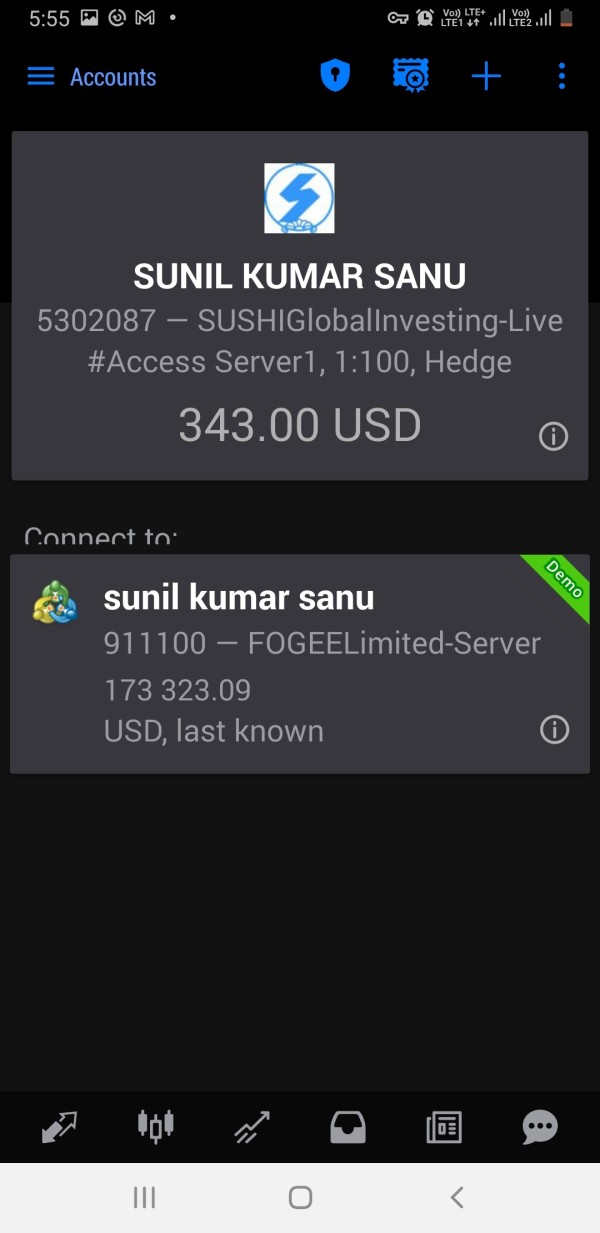Open the hamburger menu next to Accounts
The image size is (600, 1233).
click(40, 77)
